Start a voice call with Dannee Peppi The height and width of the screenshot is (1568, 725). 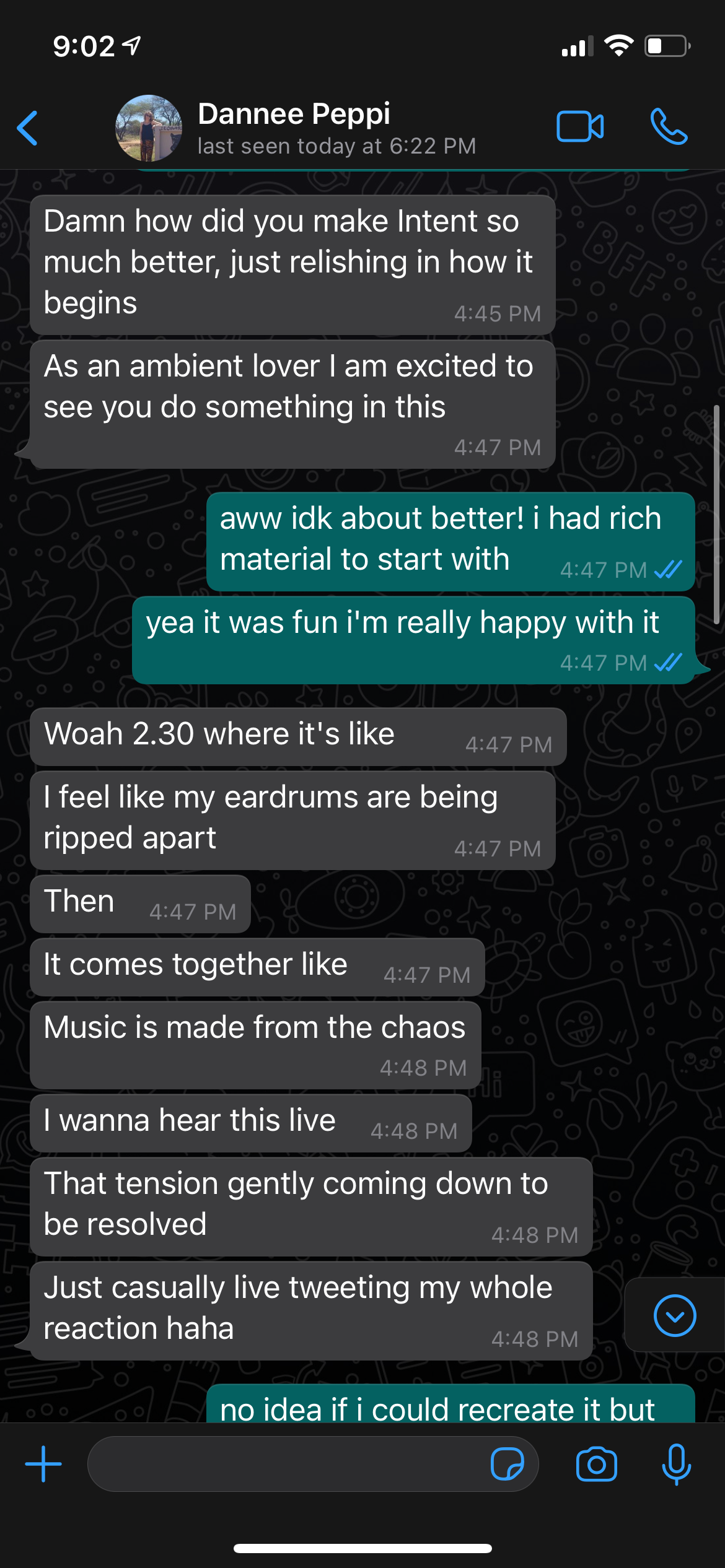click(x=669, y=127)
